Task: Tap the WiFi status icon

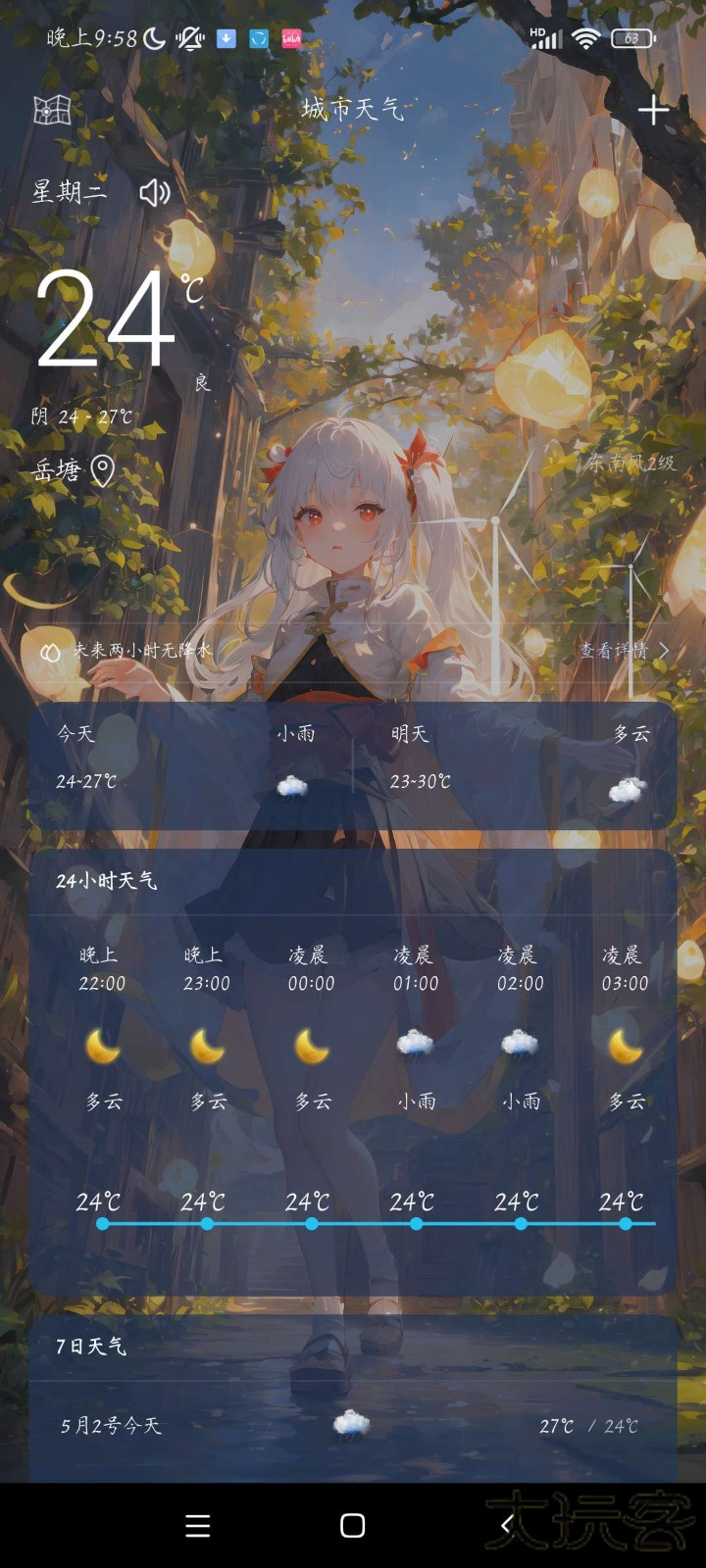Action: (x=585, y=39)
